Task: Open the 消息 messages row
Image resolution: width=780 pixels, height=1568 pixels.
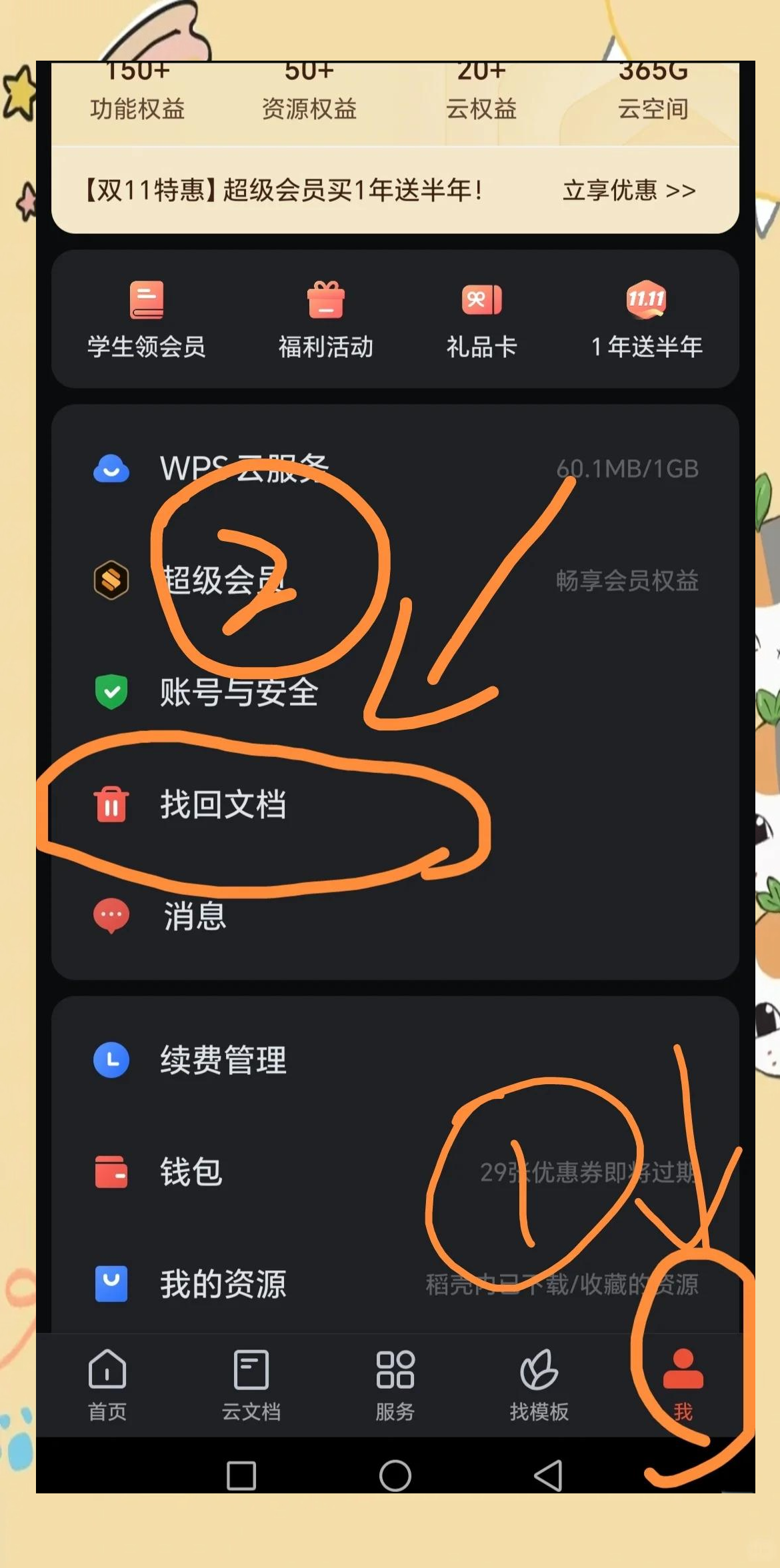Action: (x=395, y=916)
